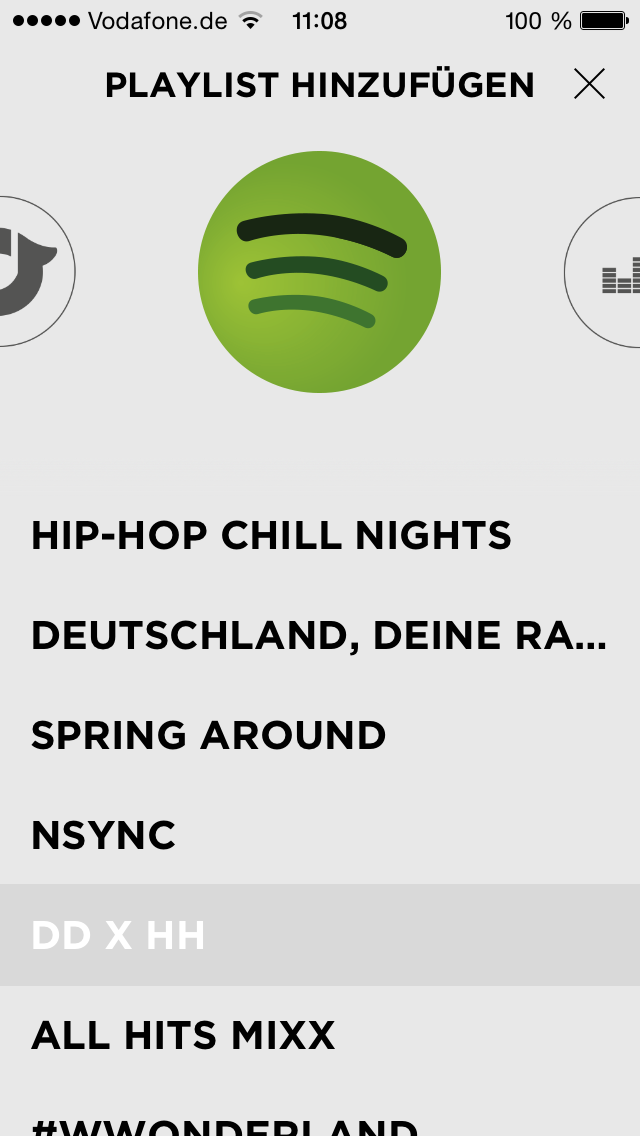Pick the Spring Around playlist

[x=320, y=735]
